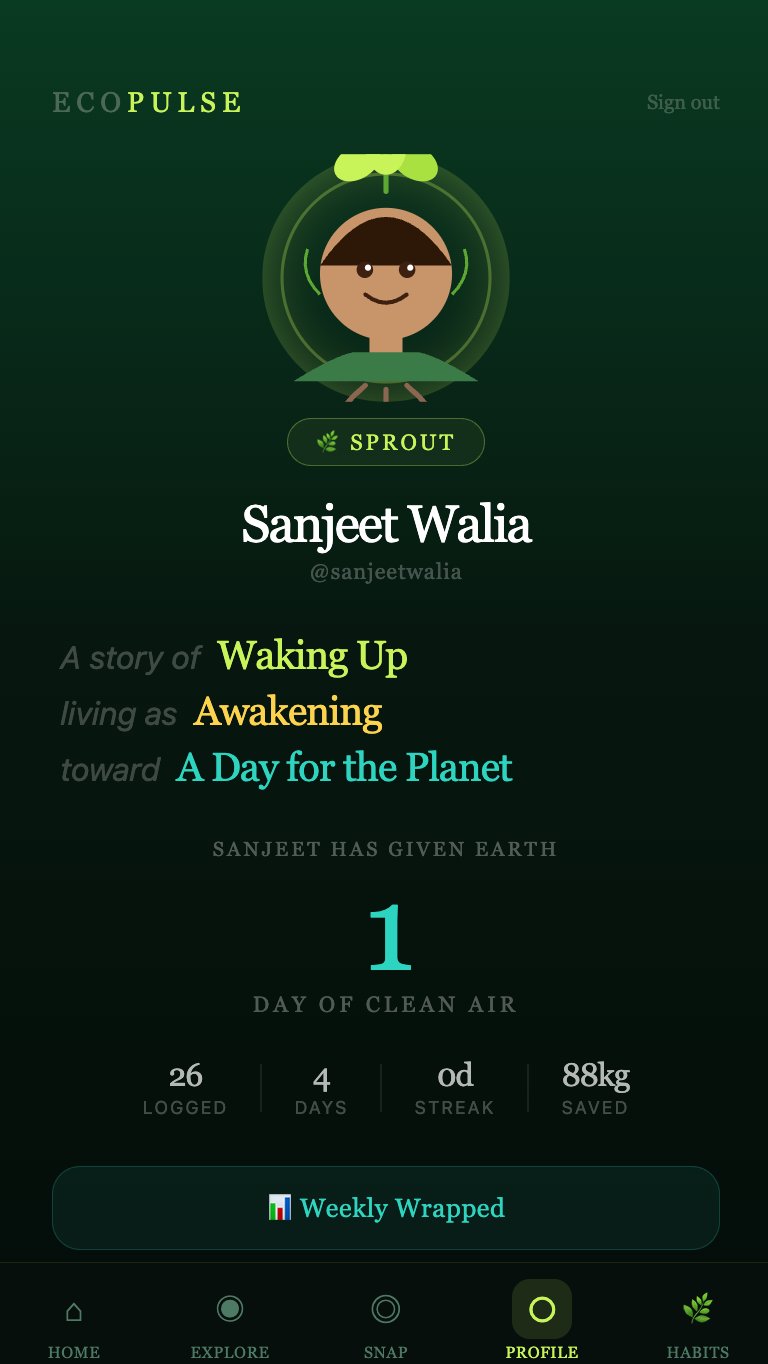The height and width of the screenshot is (1364, 768).
Task: Click the ECOPULSE logo
Action: [146, 101]
